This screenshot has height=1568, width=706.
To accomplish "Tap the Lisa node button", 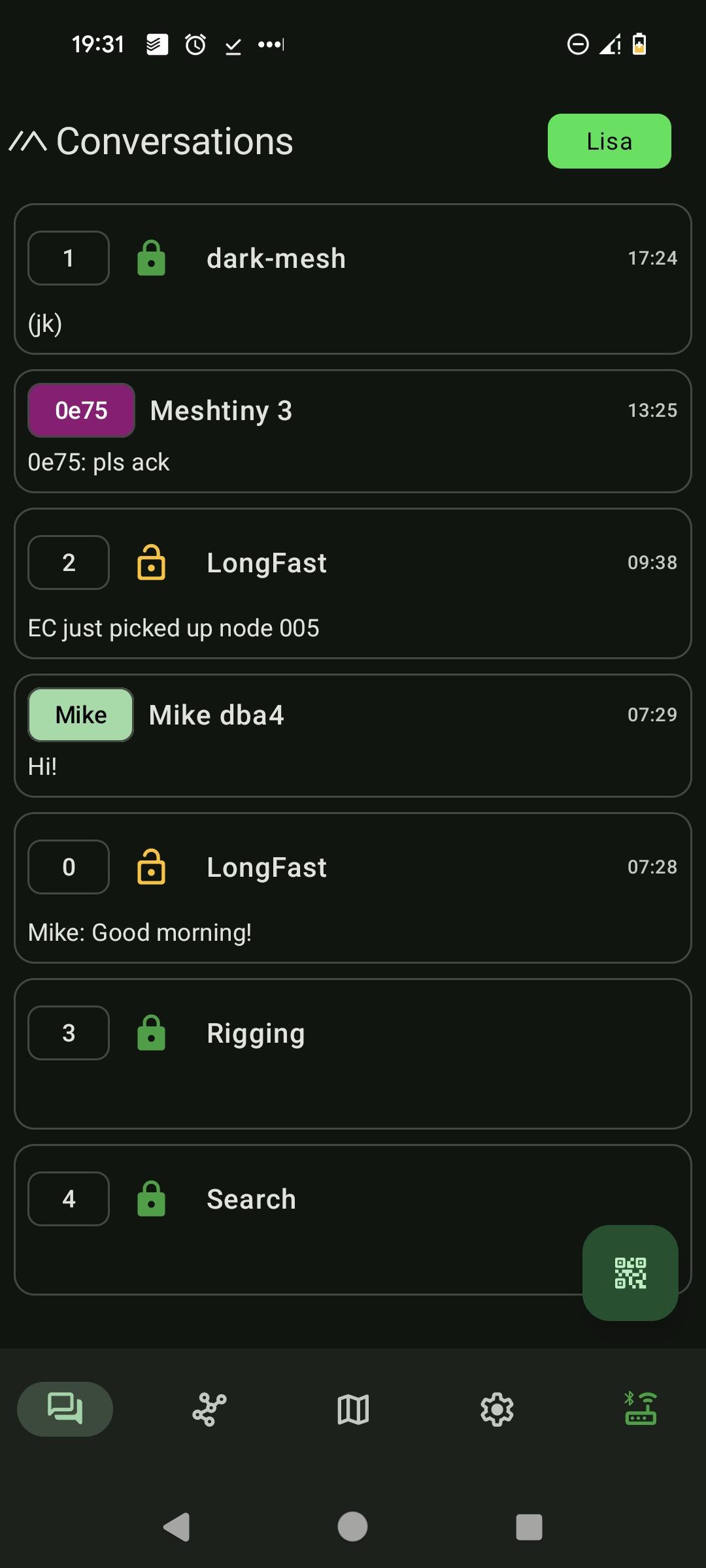I will coord(609,141).
